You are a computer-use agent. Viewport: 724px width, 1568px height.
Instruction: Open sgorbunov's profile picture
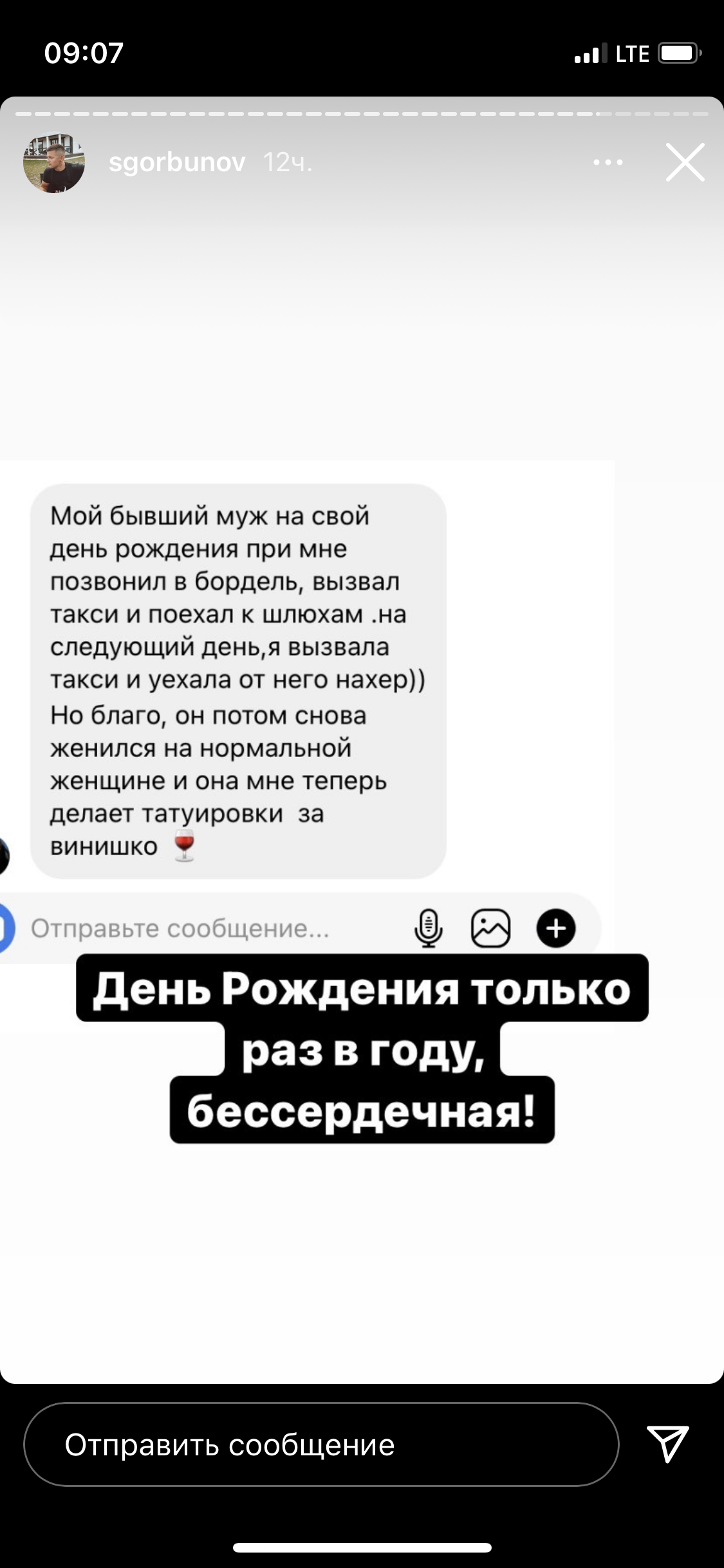tap(54, 163)
